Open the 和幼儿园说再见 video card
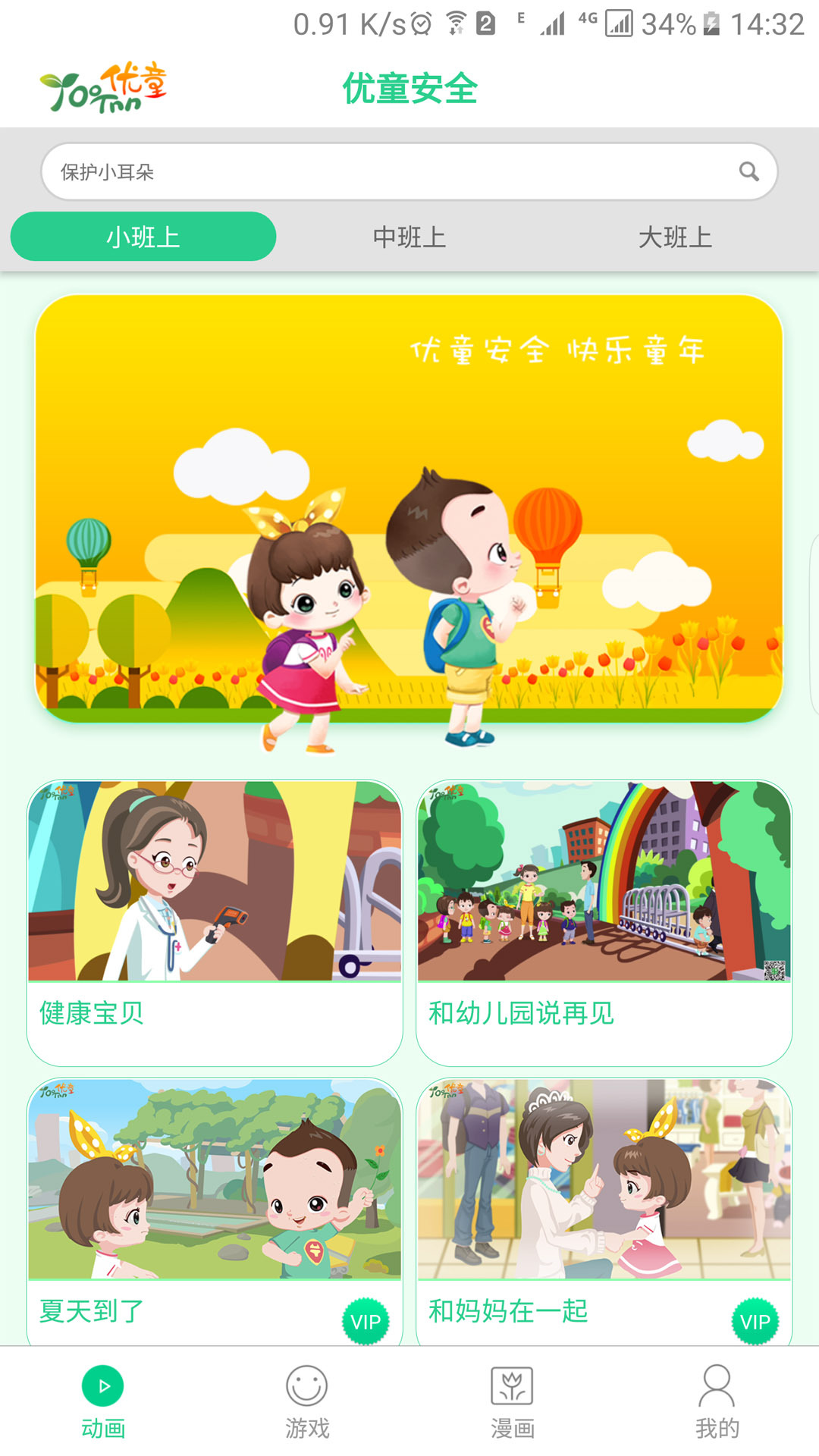This screenshot has width=819, height=1456. click(x=604, y=921)
